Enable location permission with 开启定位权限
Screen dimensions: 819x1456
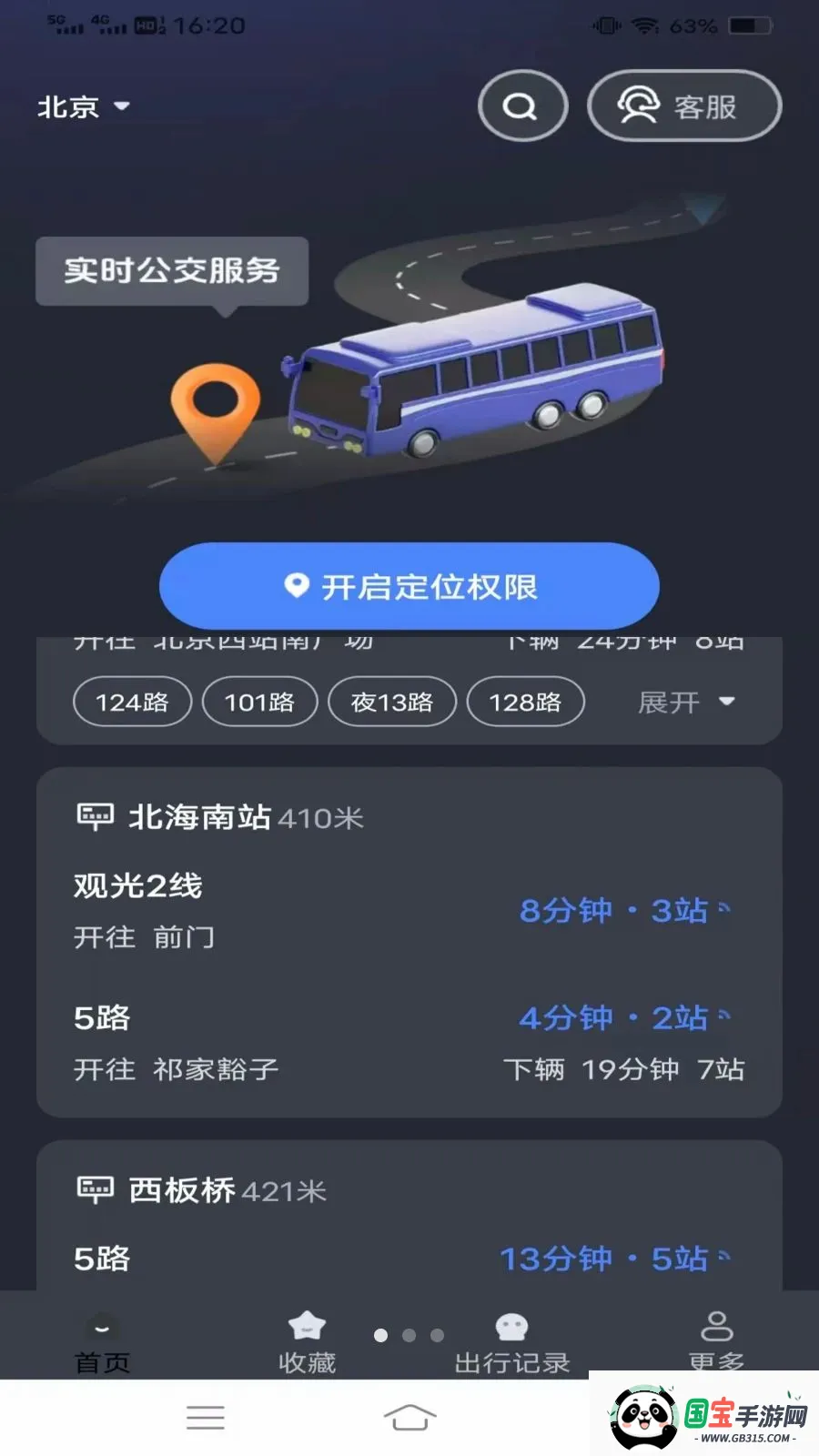409,586
